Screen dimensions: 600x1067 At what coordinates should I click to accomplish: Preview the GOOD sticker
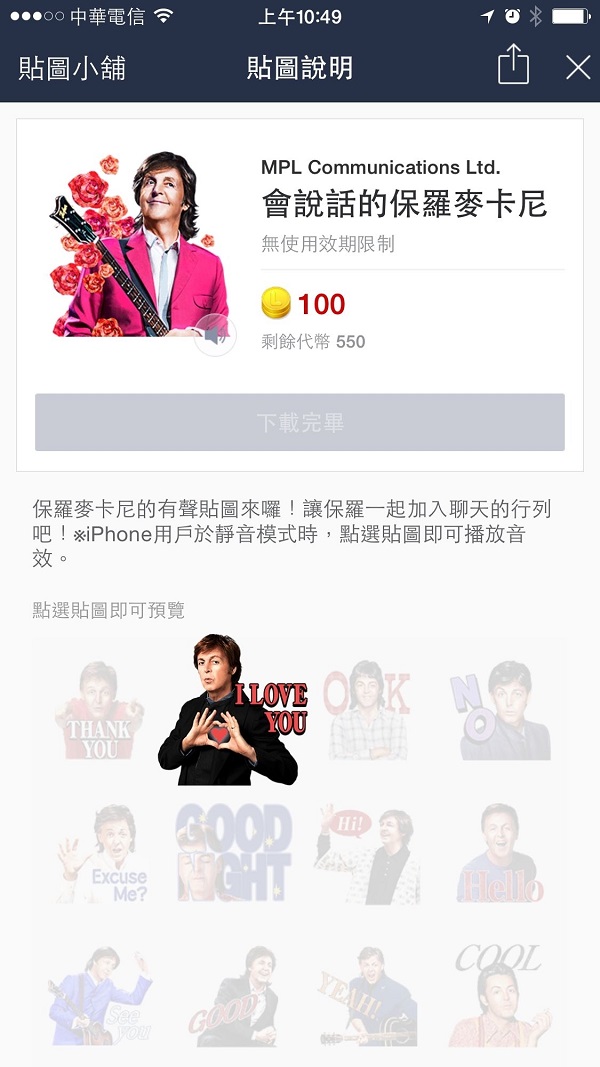click(234, 996)
